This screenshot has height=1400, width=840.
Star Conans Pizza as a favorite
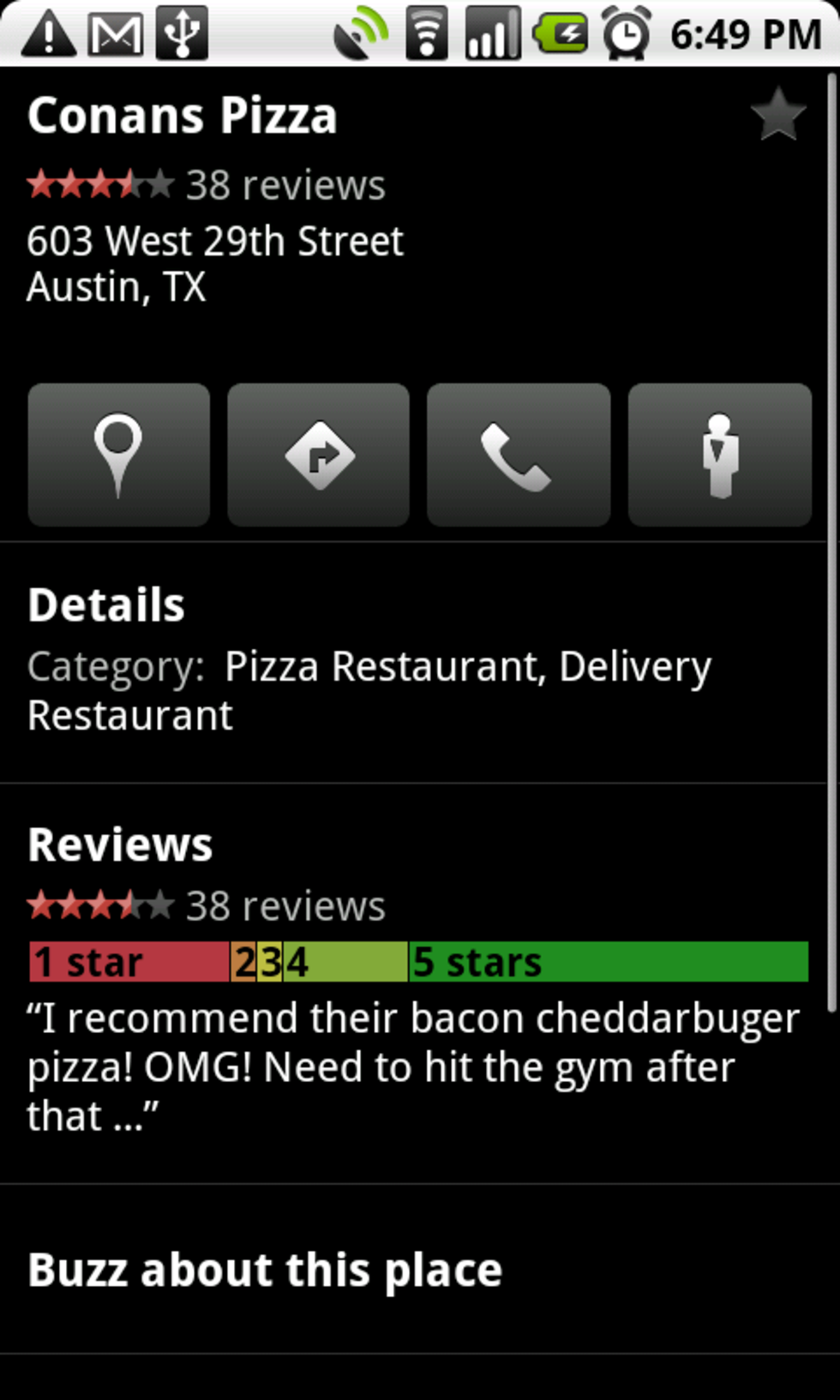tap(777, 115)
